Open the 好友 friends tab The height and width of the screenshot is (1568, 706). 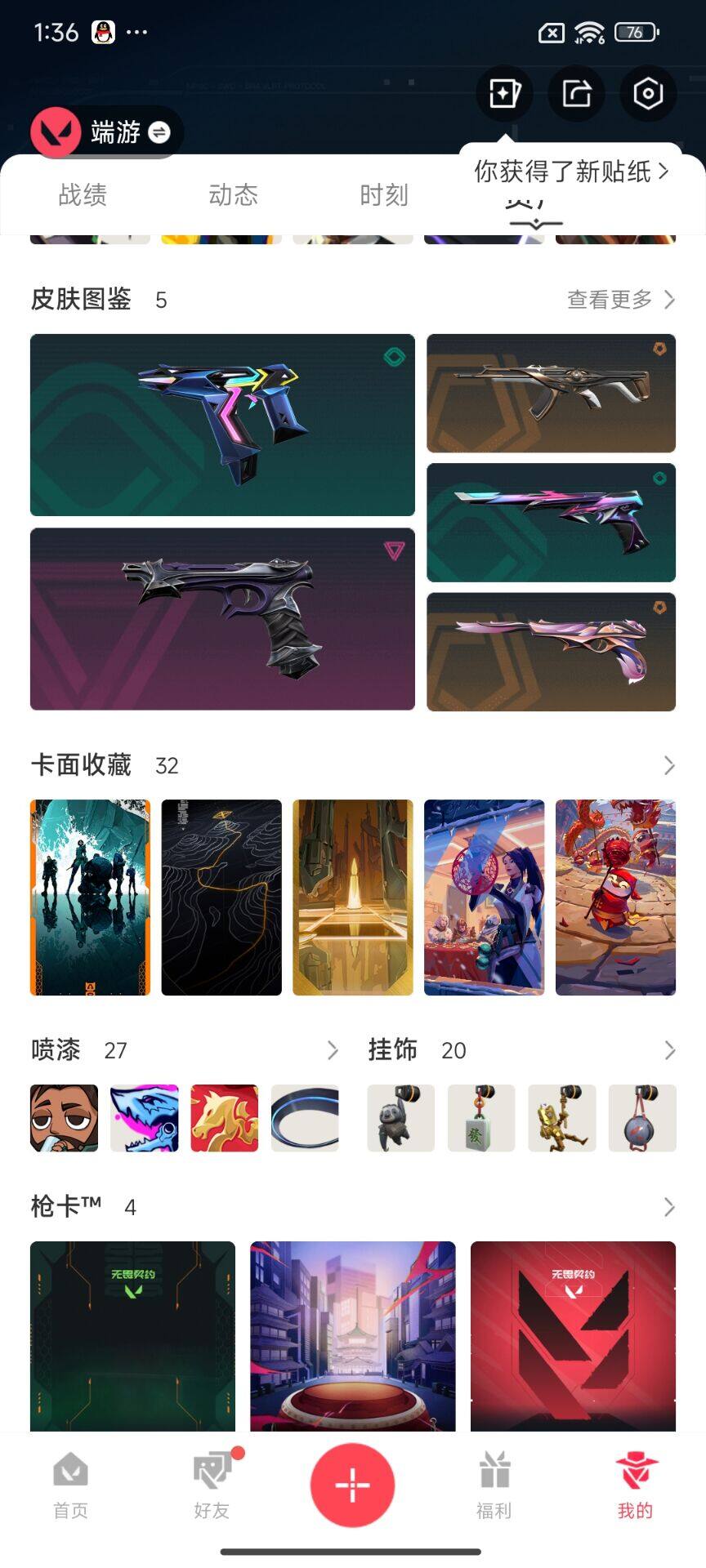[212, 1485]
